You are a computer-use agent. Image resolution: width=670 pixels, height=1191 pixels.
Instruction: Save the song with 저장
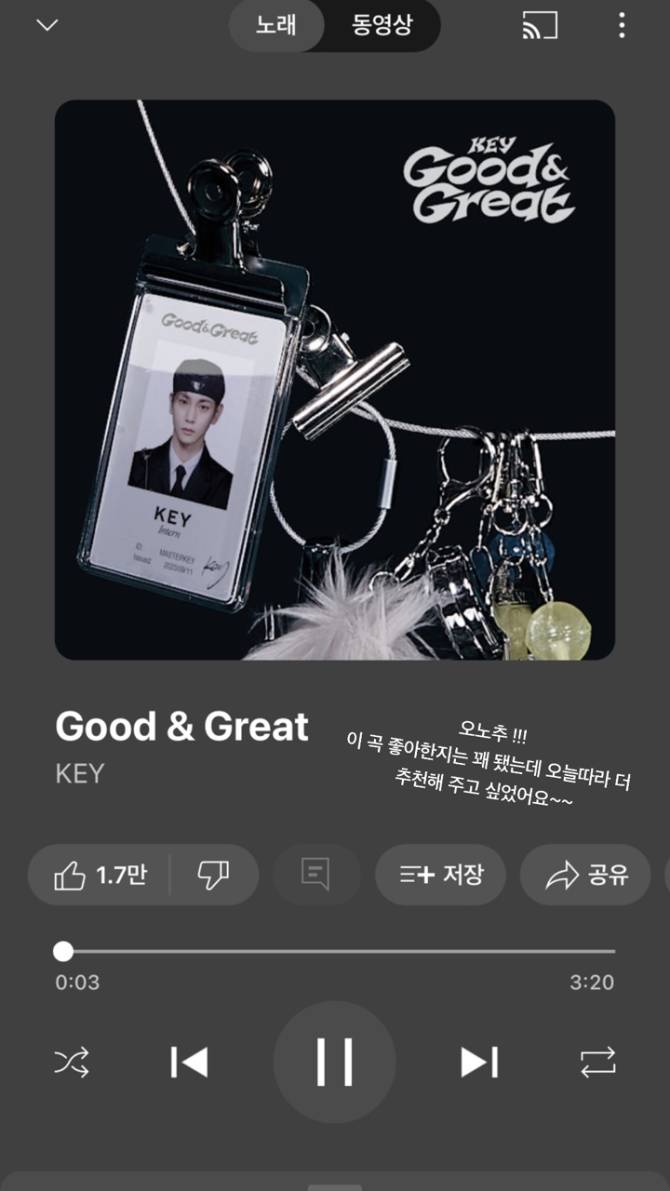pos(440,875)
